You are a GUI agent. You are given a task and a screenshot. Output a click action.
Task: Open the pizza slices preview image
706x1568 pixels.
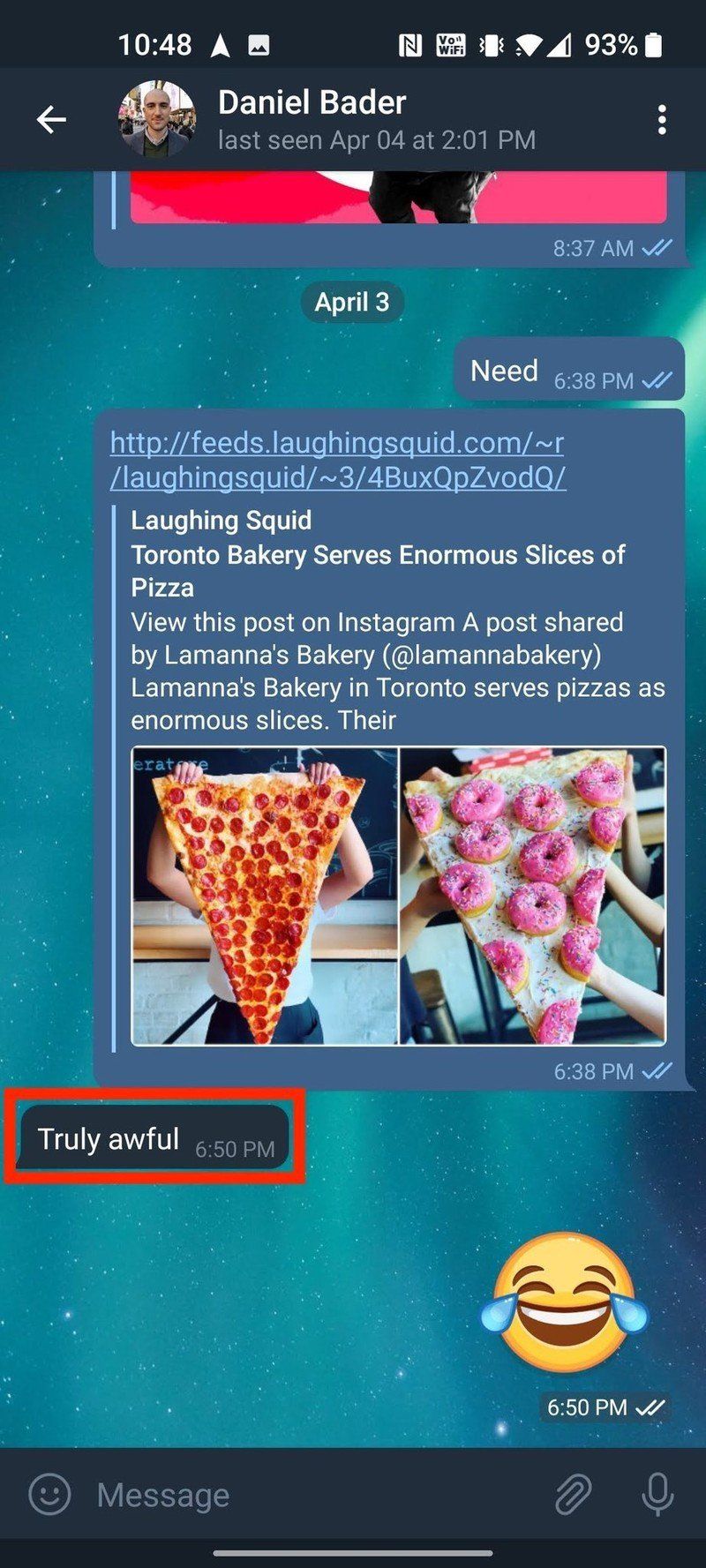pyautogui.click(x=398, y=896)
